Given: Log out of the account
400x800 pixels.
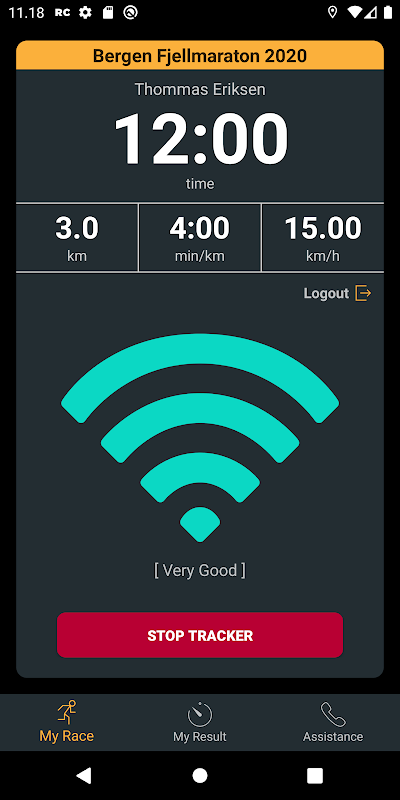Looking at the screenshot, I should 337,293.
